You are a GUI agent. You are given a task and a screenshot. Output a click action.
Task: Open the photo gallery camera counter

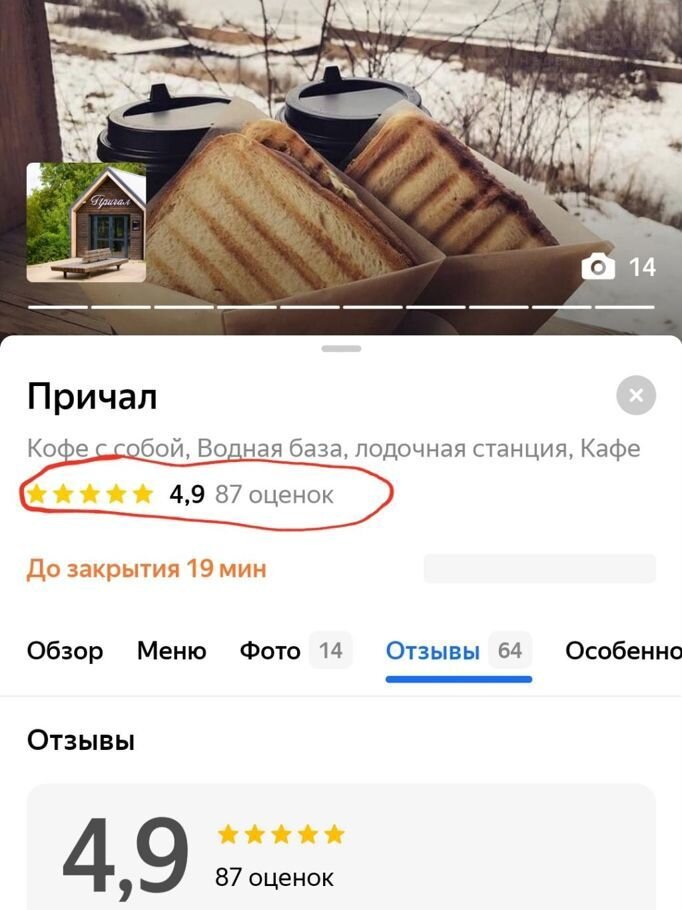click(619, 267)
